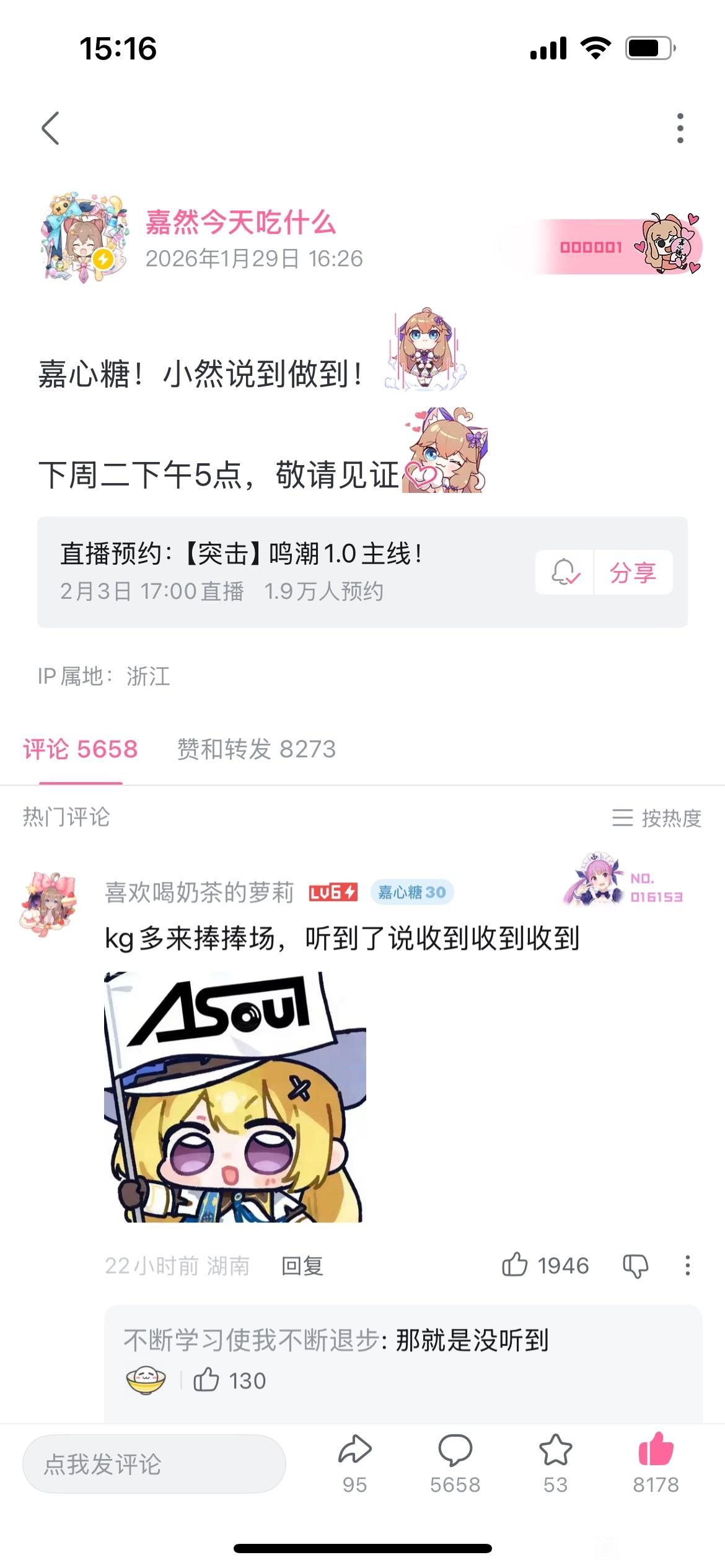Reply to 喜欢喝奶茶的萝莉's comment via 回复
The height and width of the screenshot is (1568, 725).
(302, 1266)
